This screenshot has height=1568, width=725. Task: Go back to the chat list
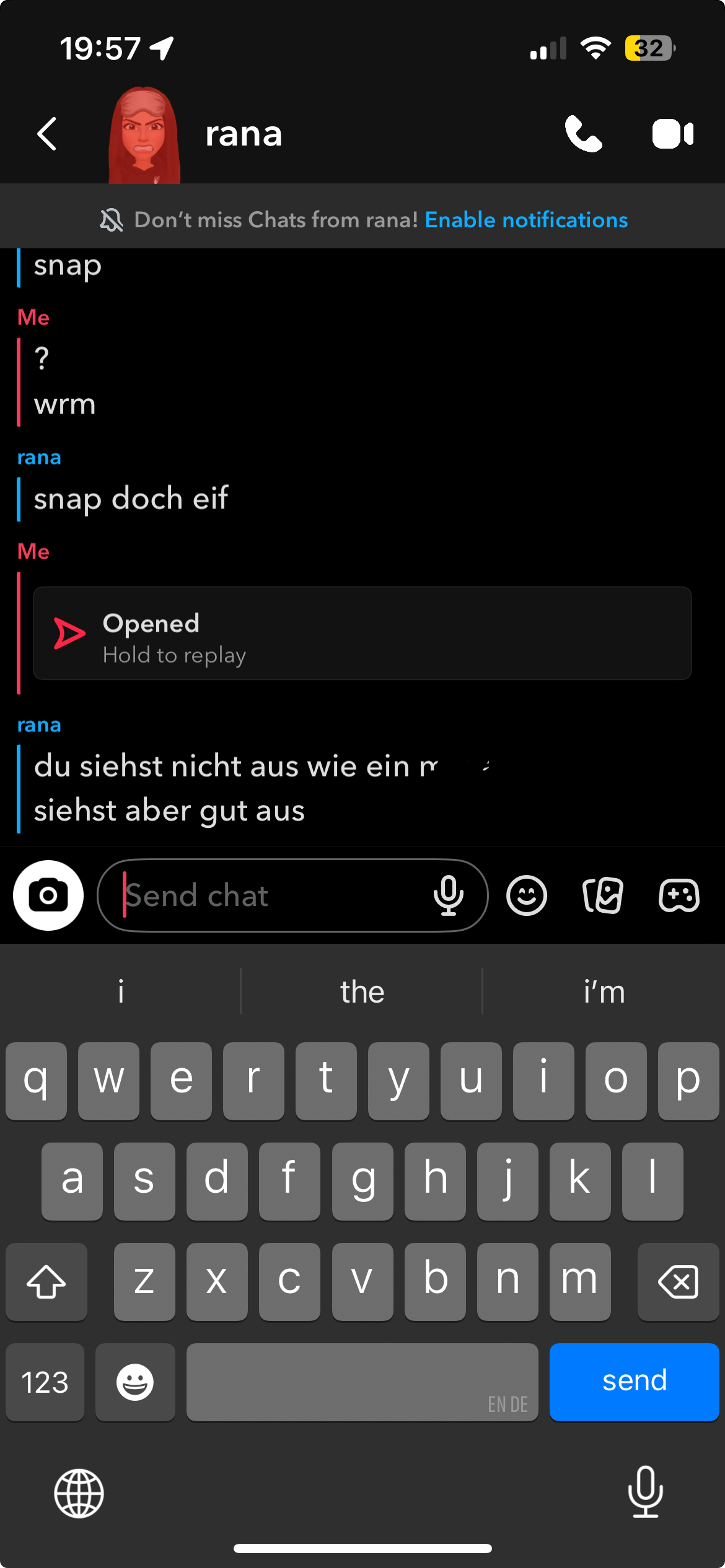[x=47, y=134]
